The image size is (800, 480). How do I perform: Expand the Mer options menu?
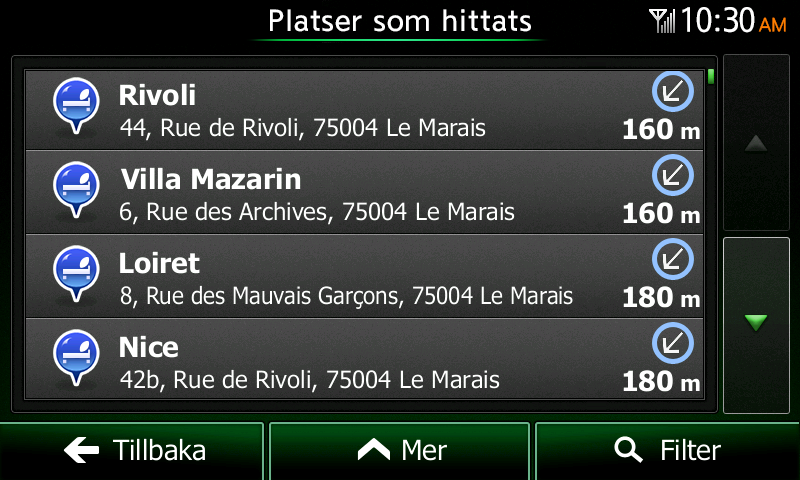400,451
